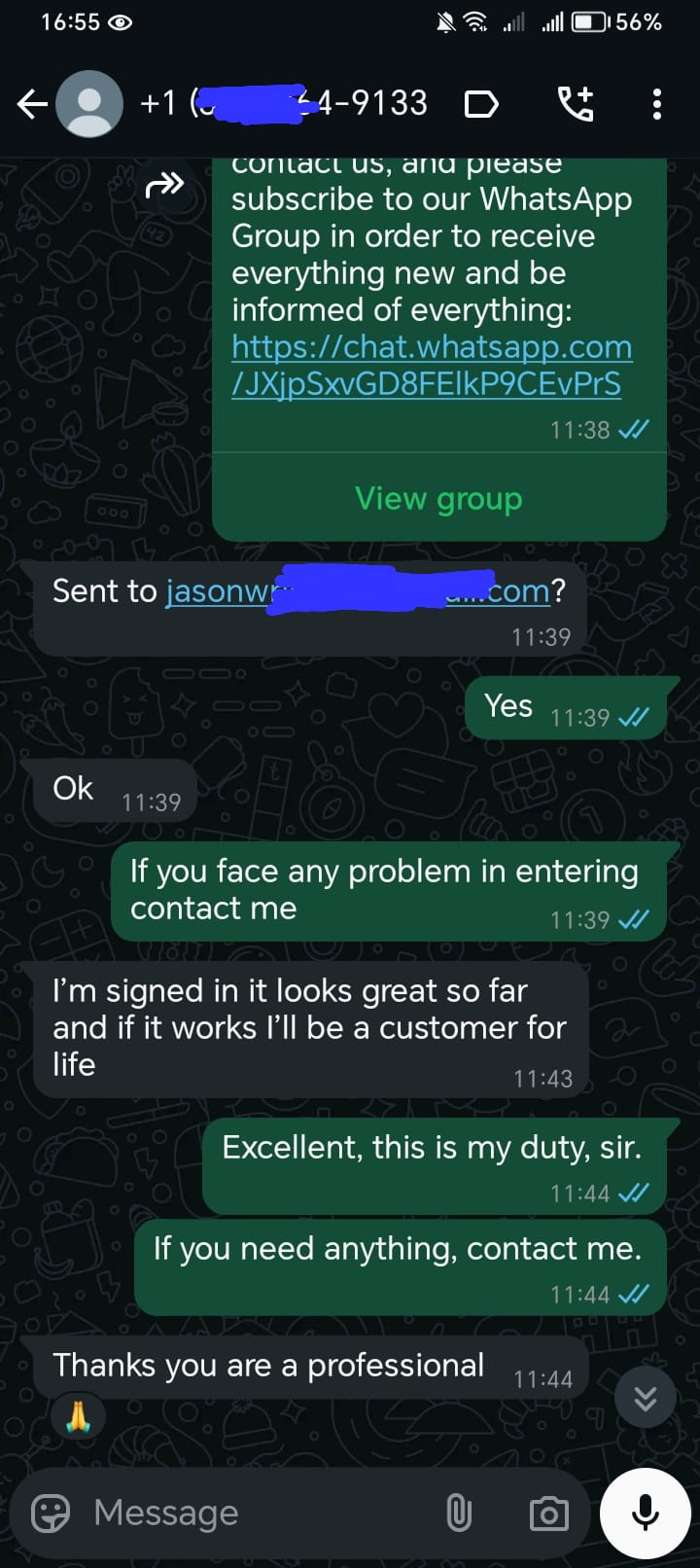Image resolution: width=700 pixels, height=1568 pixels.
Task: Open the contact's profile picture
Action: 89,103
